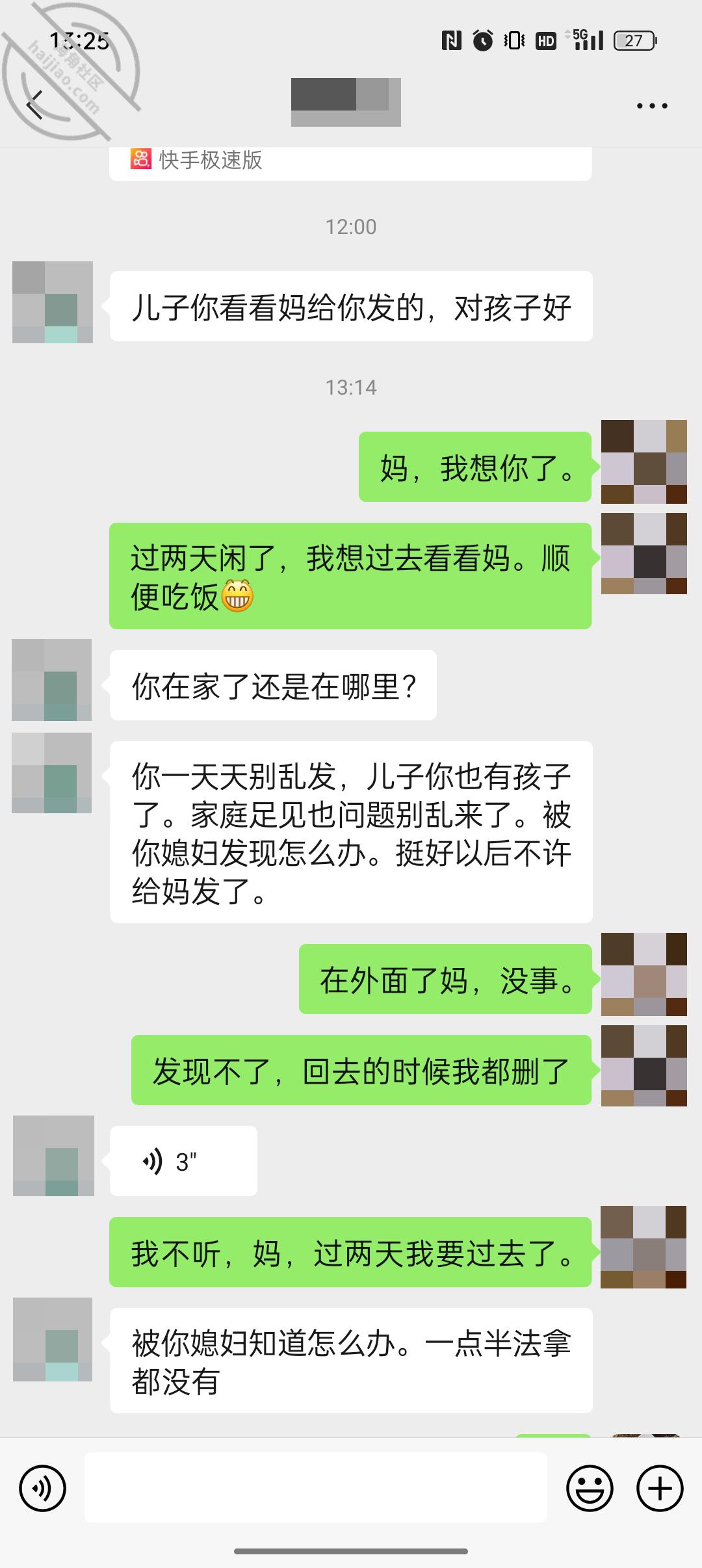Toggle the vibrate mode status icon
The height and width of the screenshot is (1568, 702).
[x=510, y=40]
